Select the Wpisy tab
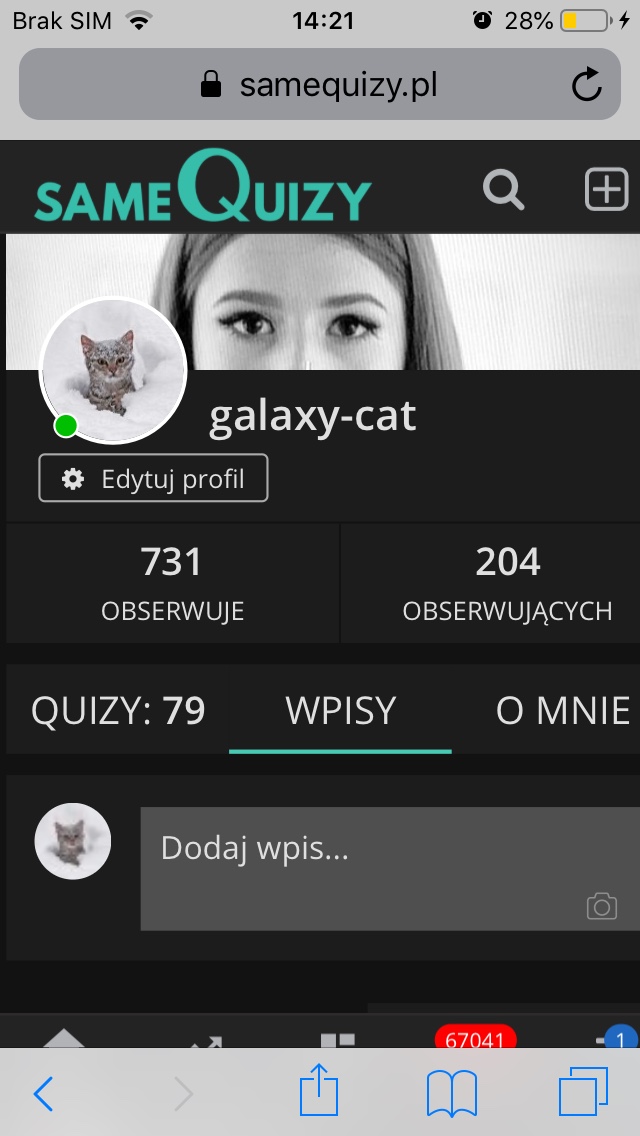Screen dimensions: 640x1136 [341, 711]
